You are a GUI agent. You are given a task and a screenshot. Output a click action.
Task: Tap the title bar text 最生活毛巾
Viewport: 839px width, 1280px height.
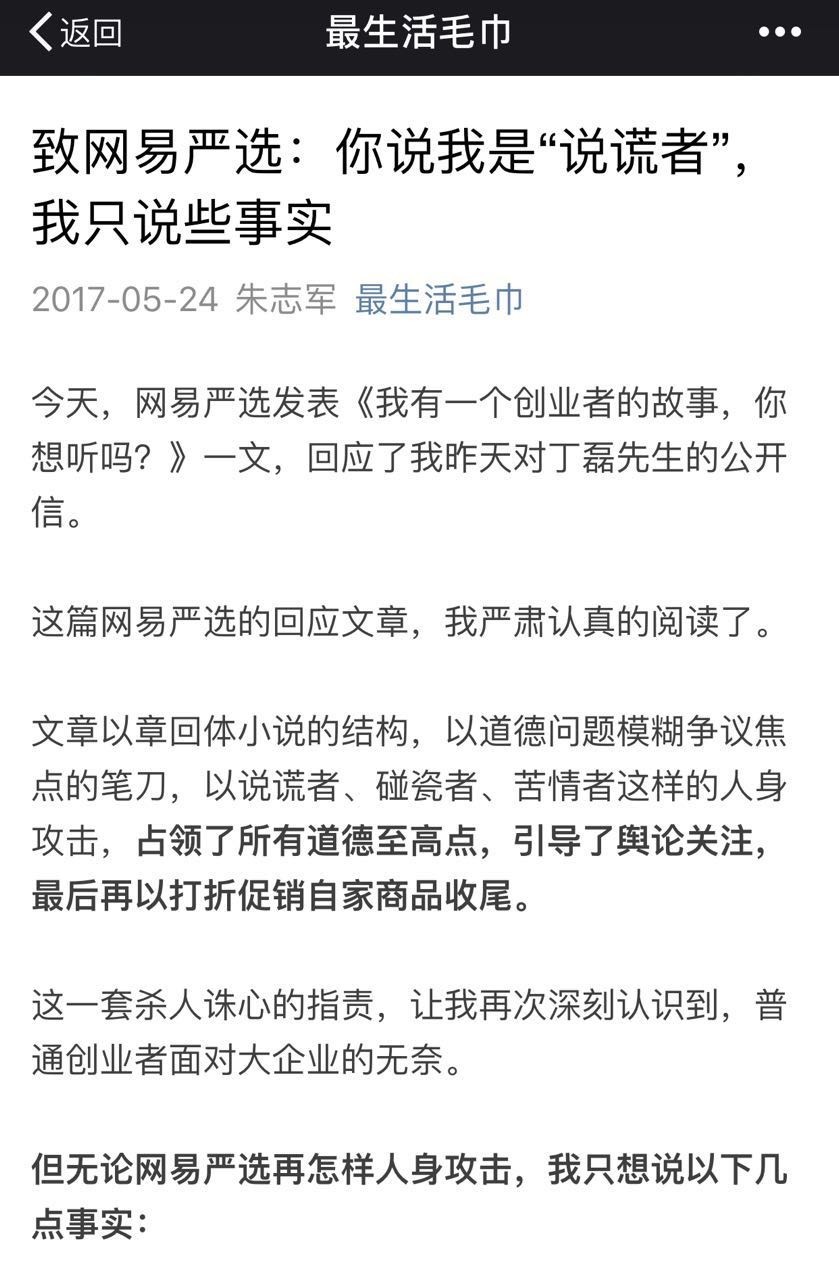(419, 30)
